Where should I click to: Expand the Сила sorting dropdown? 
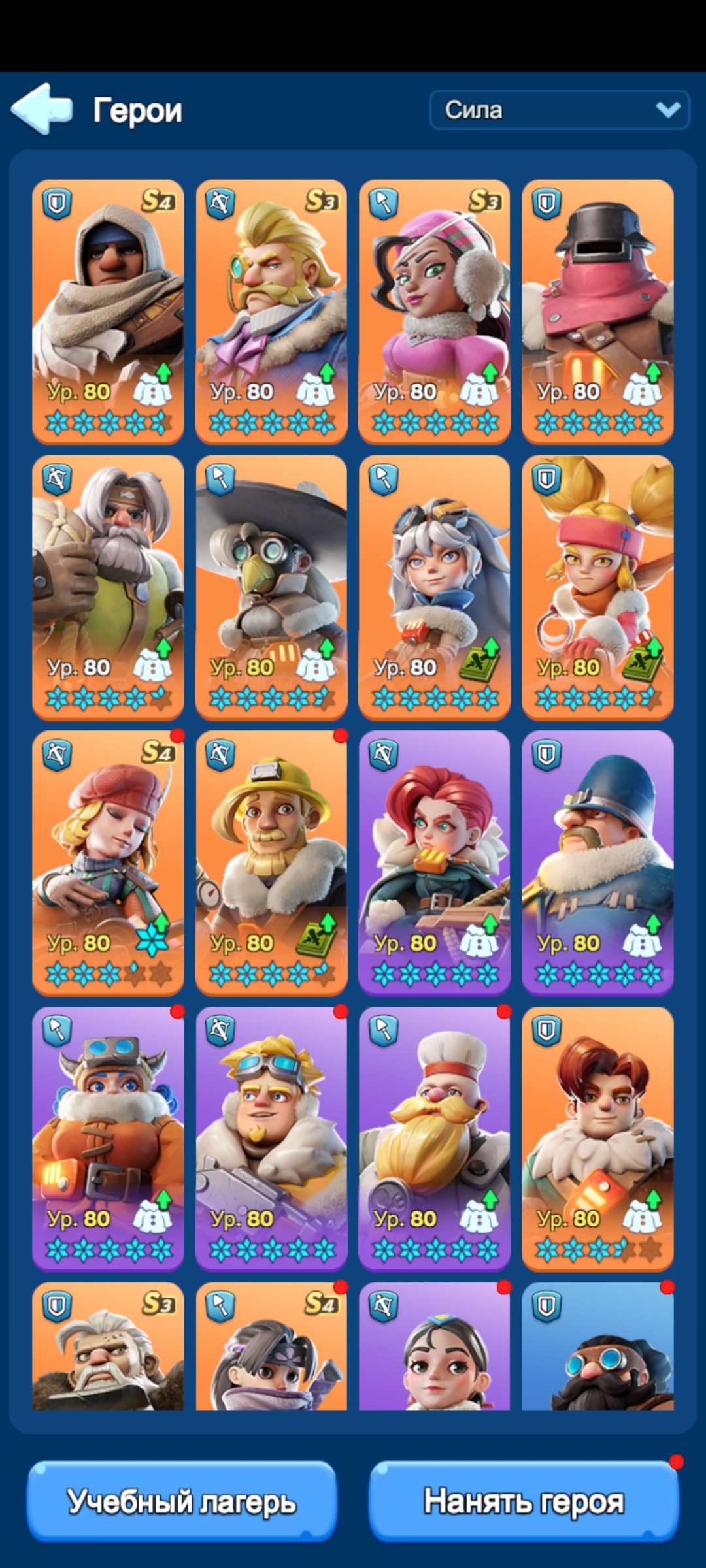(x=560, y=110)
